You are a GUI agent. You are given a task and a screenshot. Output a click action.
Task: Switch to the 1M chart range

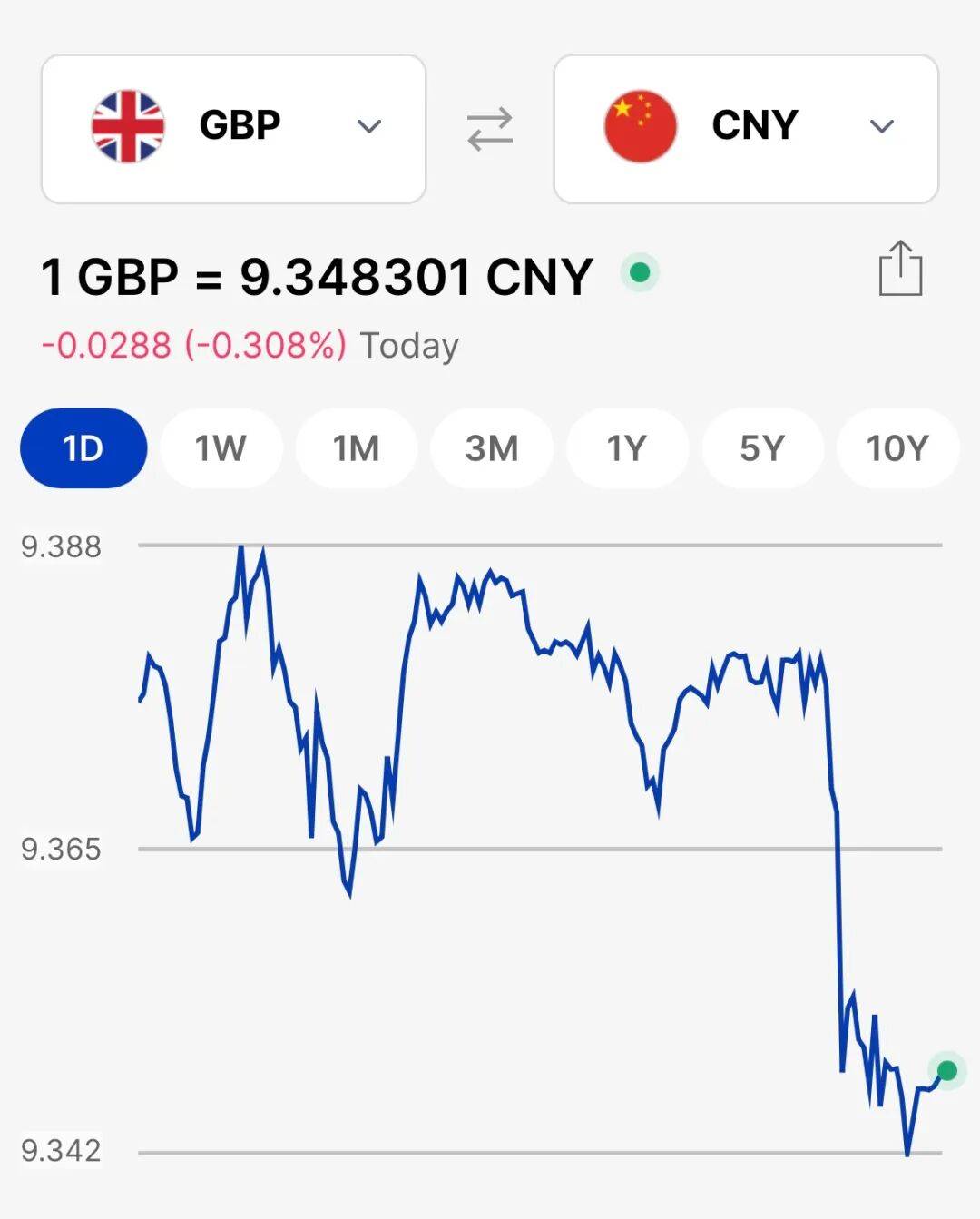pyautogui.click(x=356, y=447)
